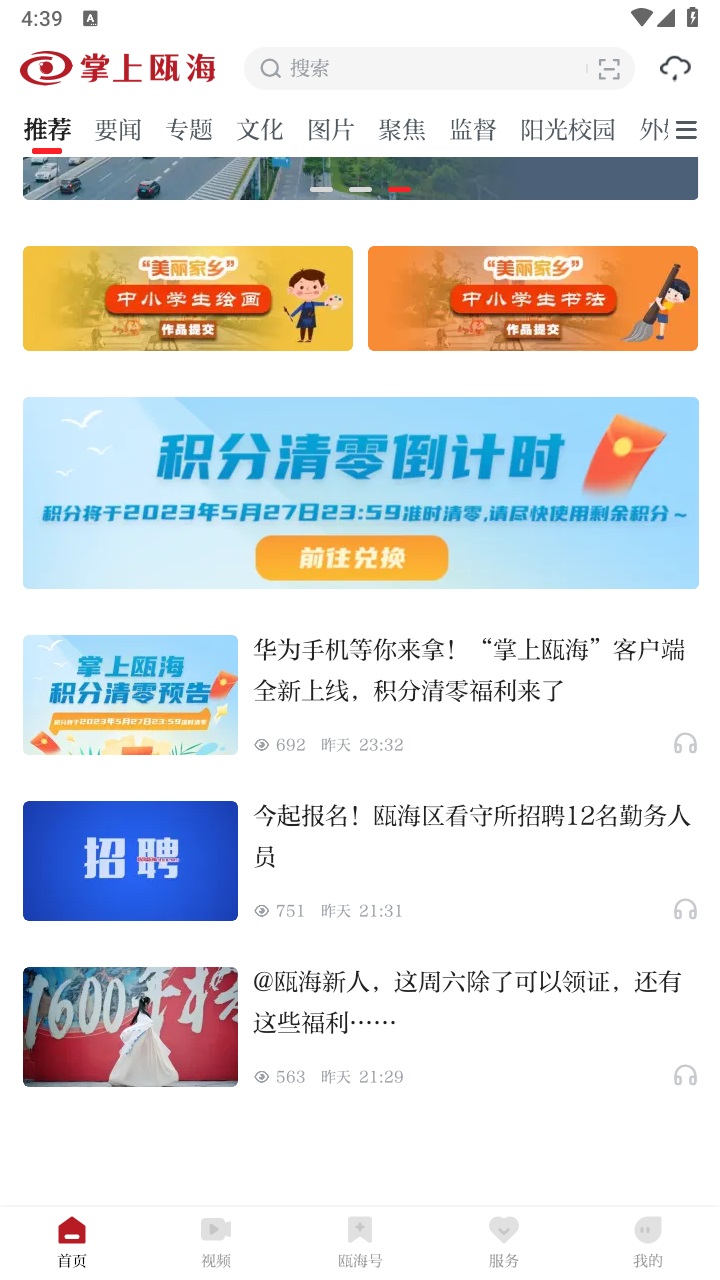Play audio for the 瓯海新人 article

coord(685,1075)
